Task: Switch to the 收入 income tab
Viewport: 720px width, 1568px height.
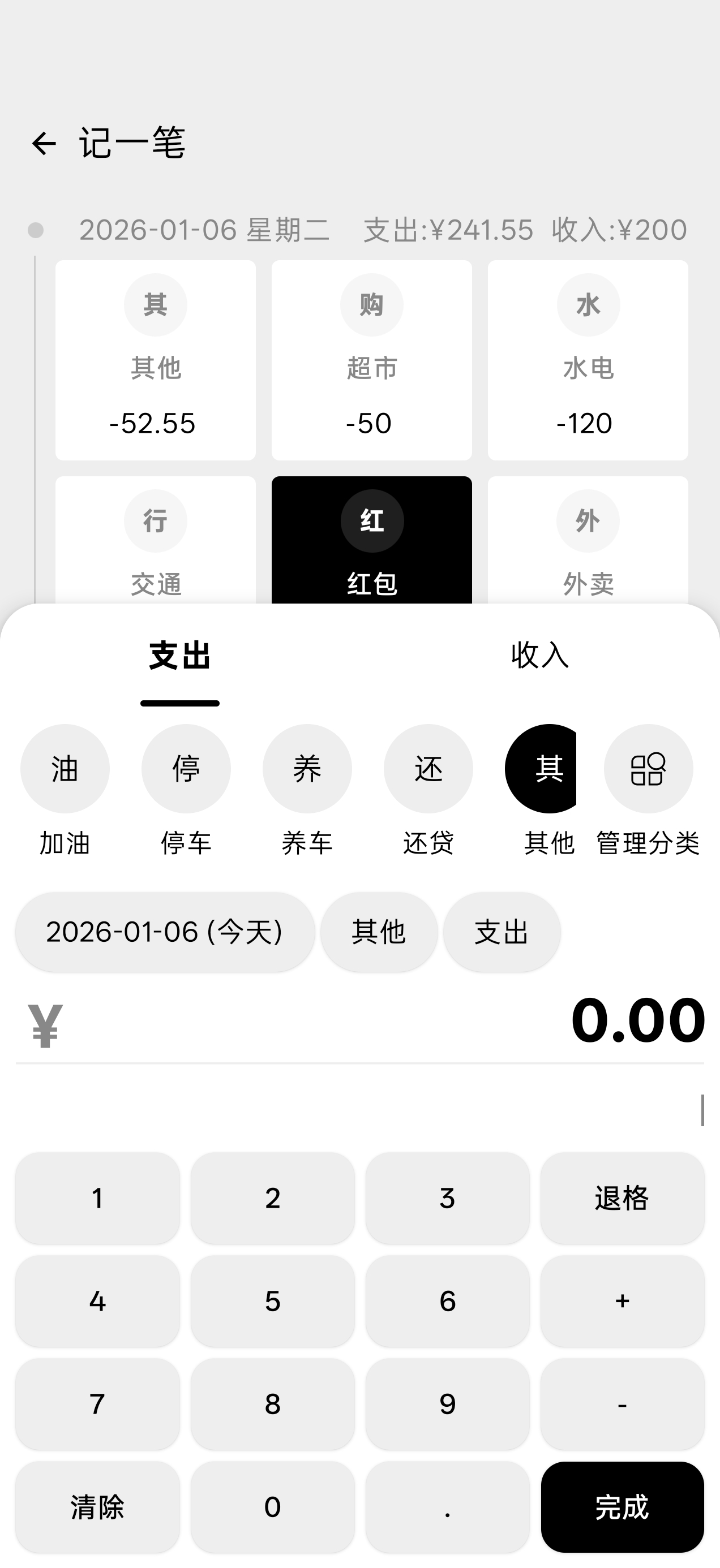Action: [539, 656]
